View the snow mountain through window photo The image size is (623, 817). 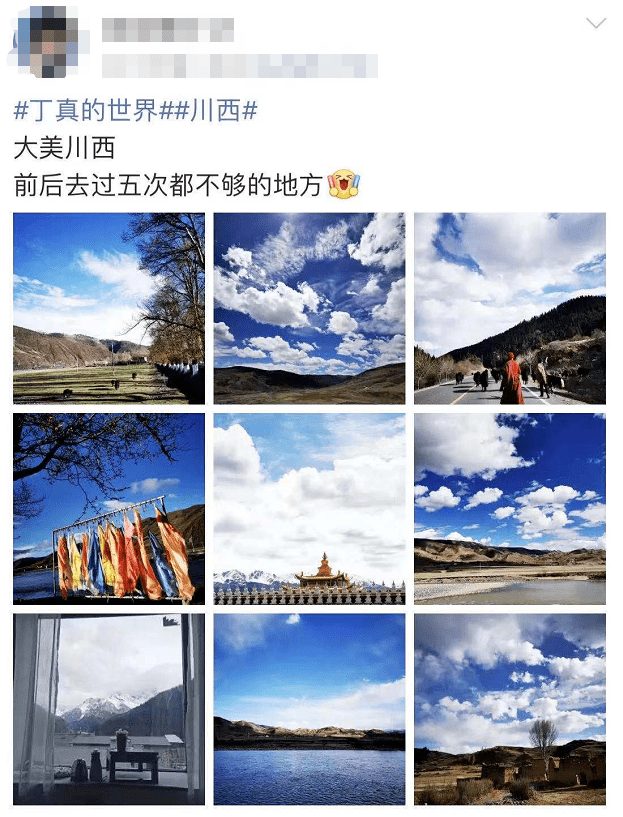tap(109, 709)
